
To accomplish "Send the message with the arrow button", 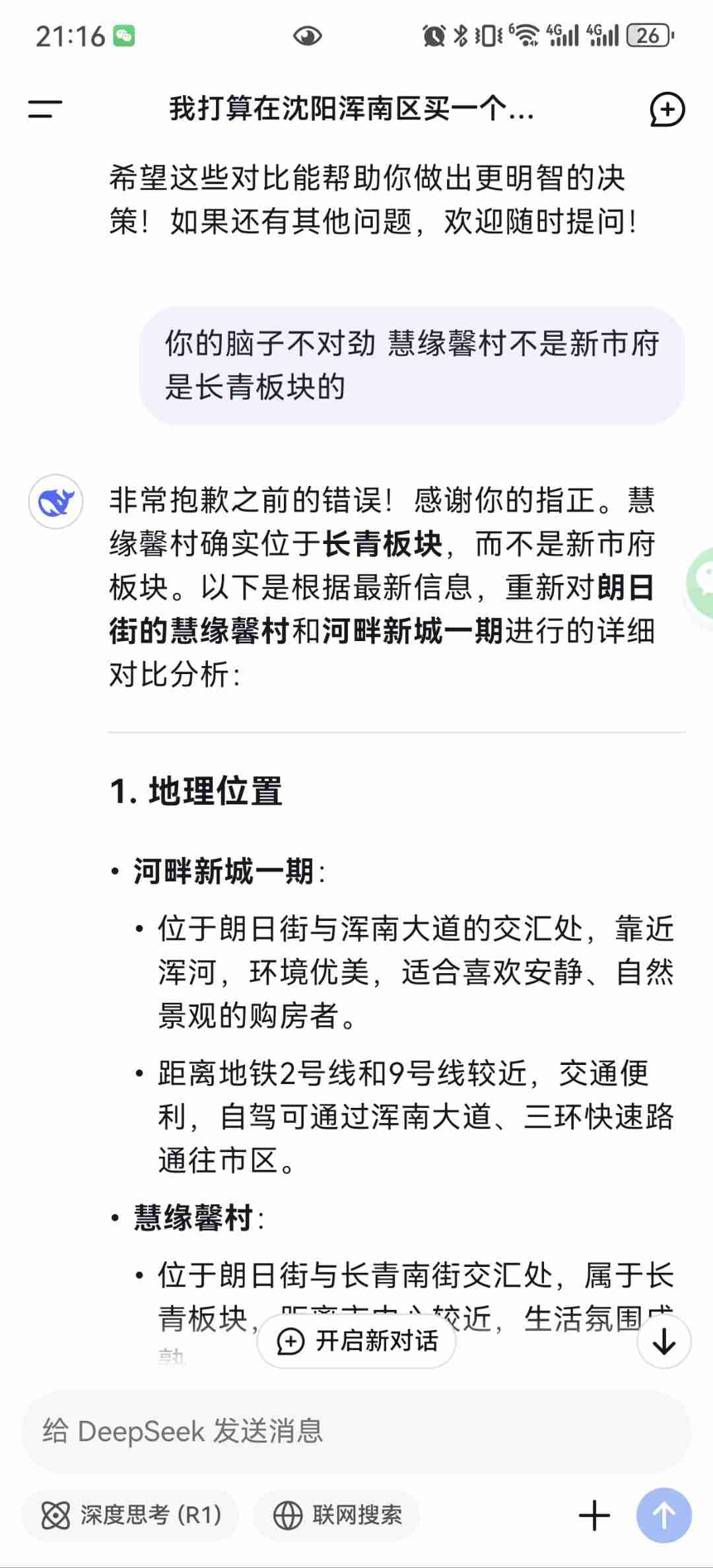I will click(x=663, y=1515).
